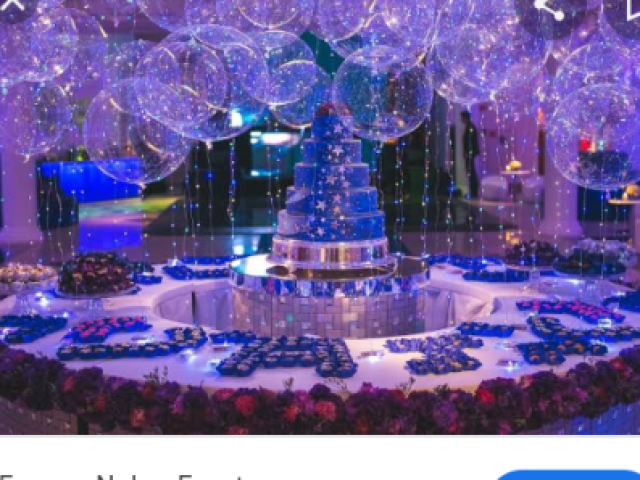The width and height of the screenshot is (640, 480).
Task: Share this image
Action: pos(549,9)
